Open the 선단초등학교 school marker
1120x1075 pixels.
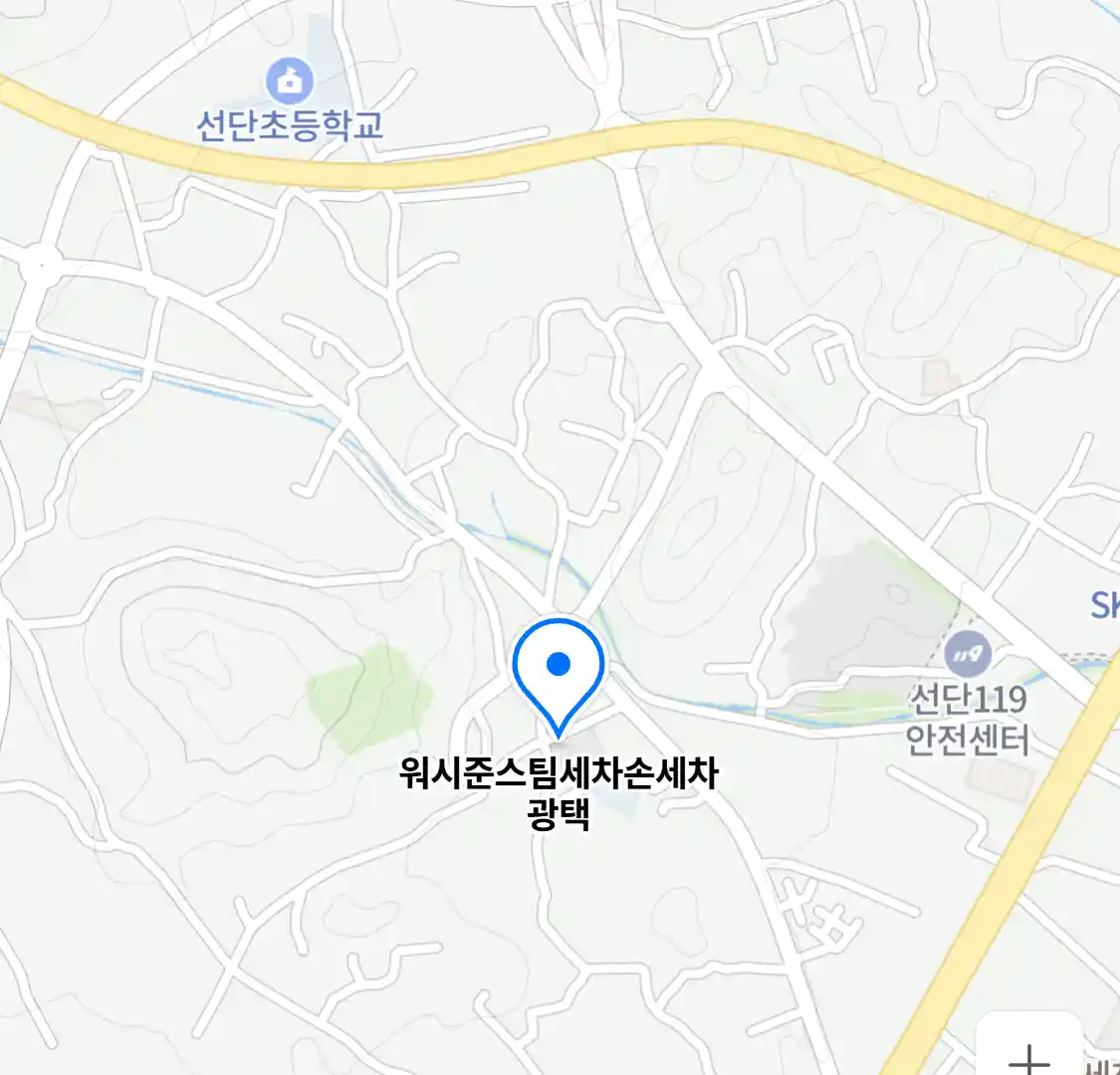pos(290,82)
